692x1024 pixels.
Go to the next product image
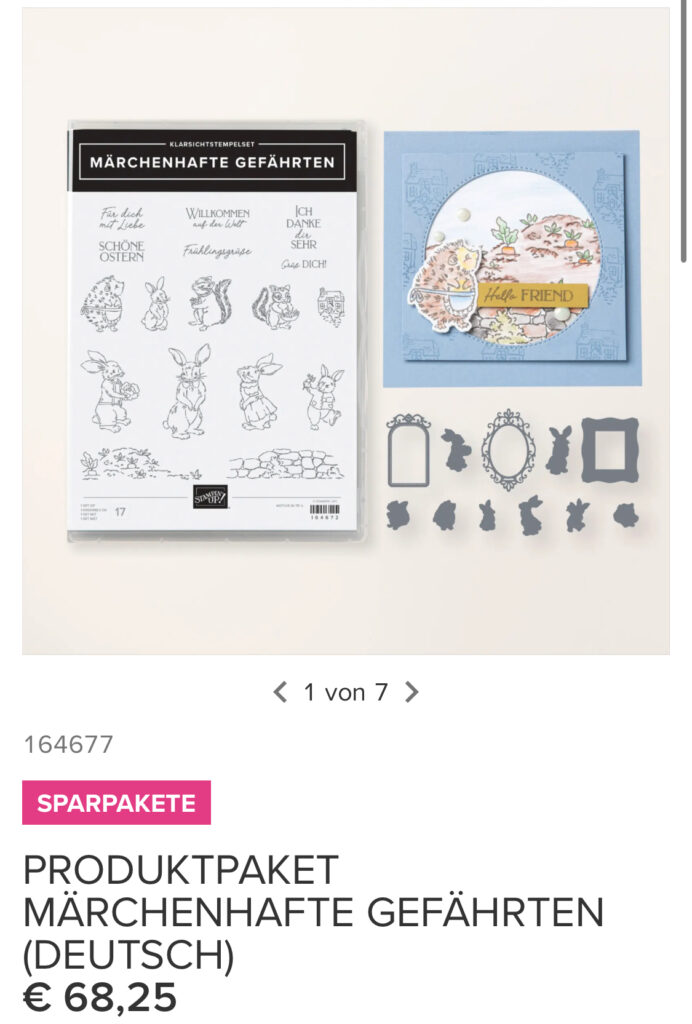tap(411, 692)
